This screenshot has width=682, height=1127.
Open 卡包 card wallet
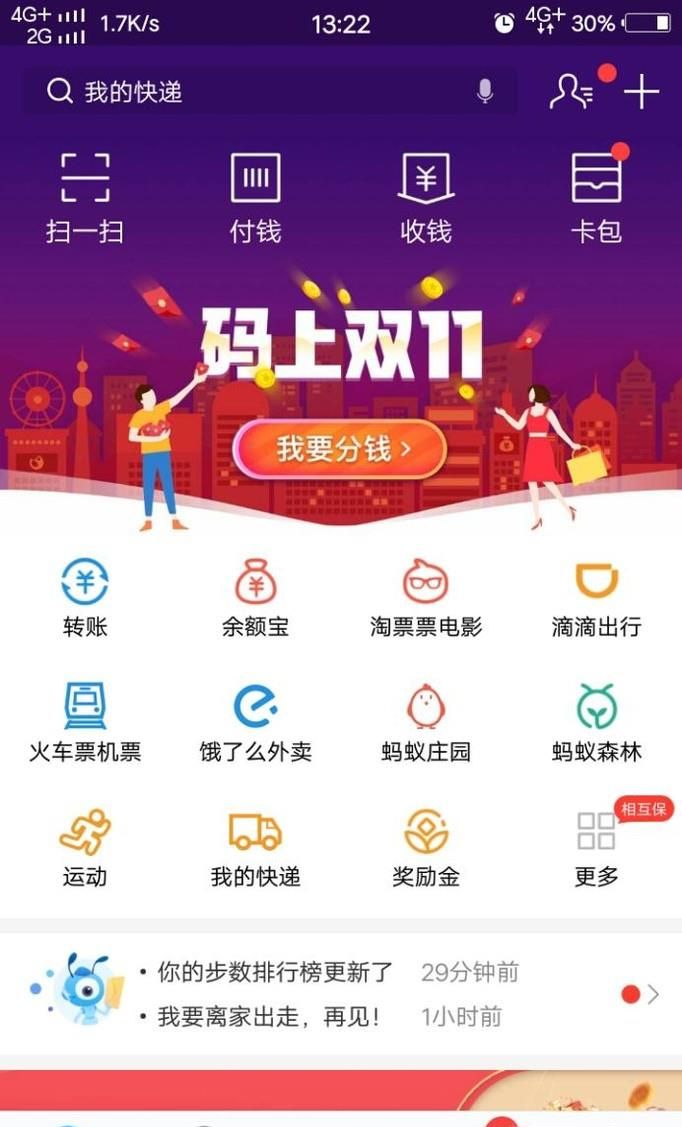coord(596,198)
